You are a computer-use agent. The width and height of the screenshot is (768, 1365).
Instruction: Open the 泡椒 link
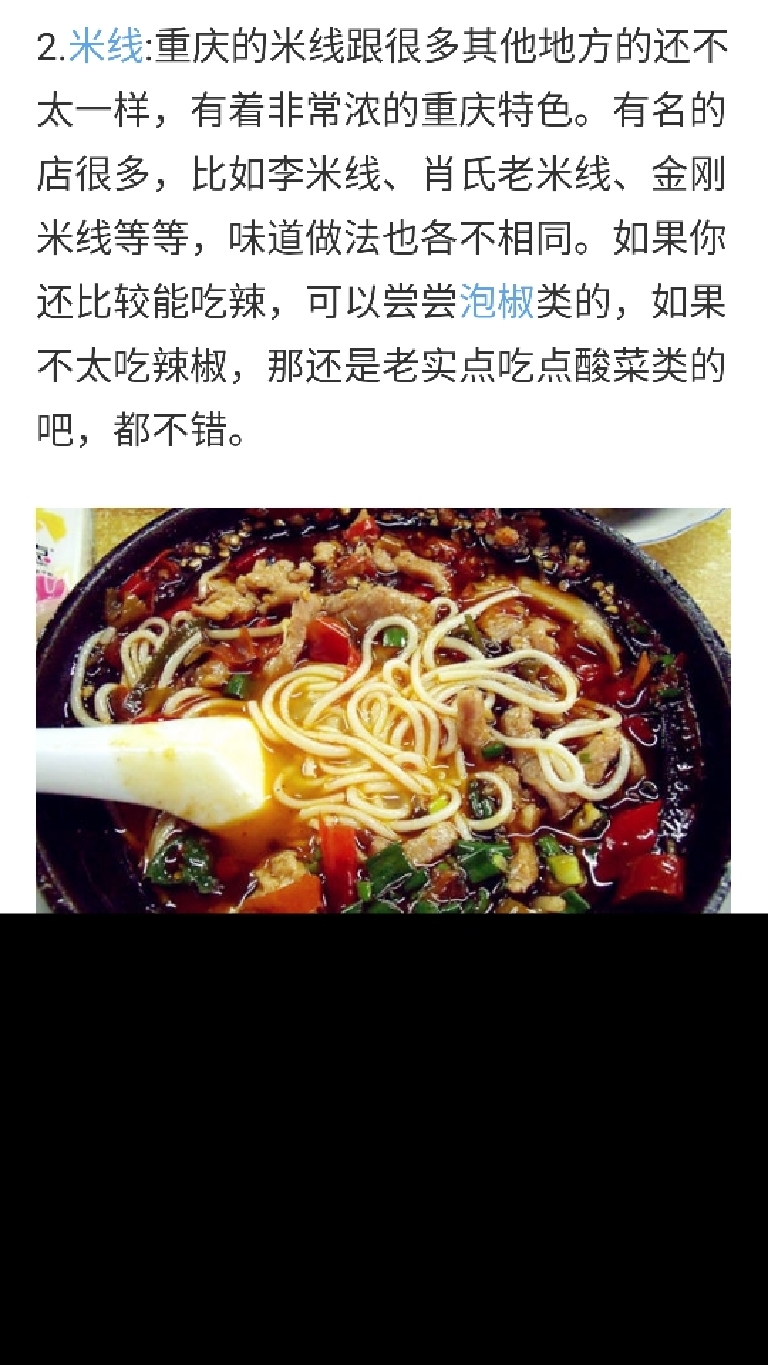(497, 300)
